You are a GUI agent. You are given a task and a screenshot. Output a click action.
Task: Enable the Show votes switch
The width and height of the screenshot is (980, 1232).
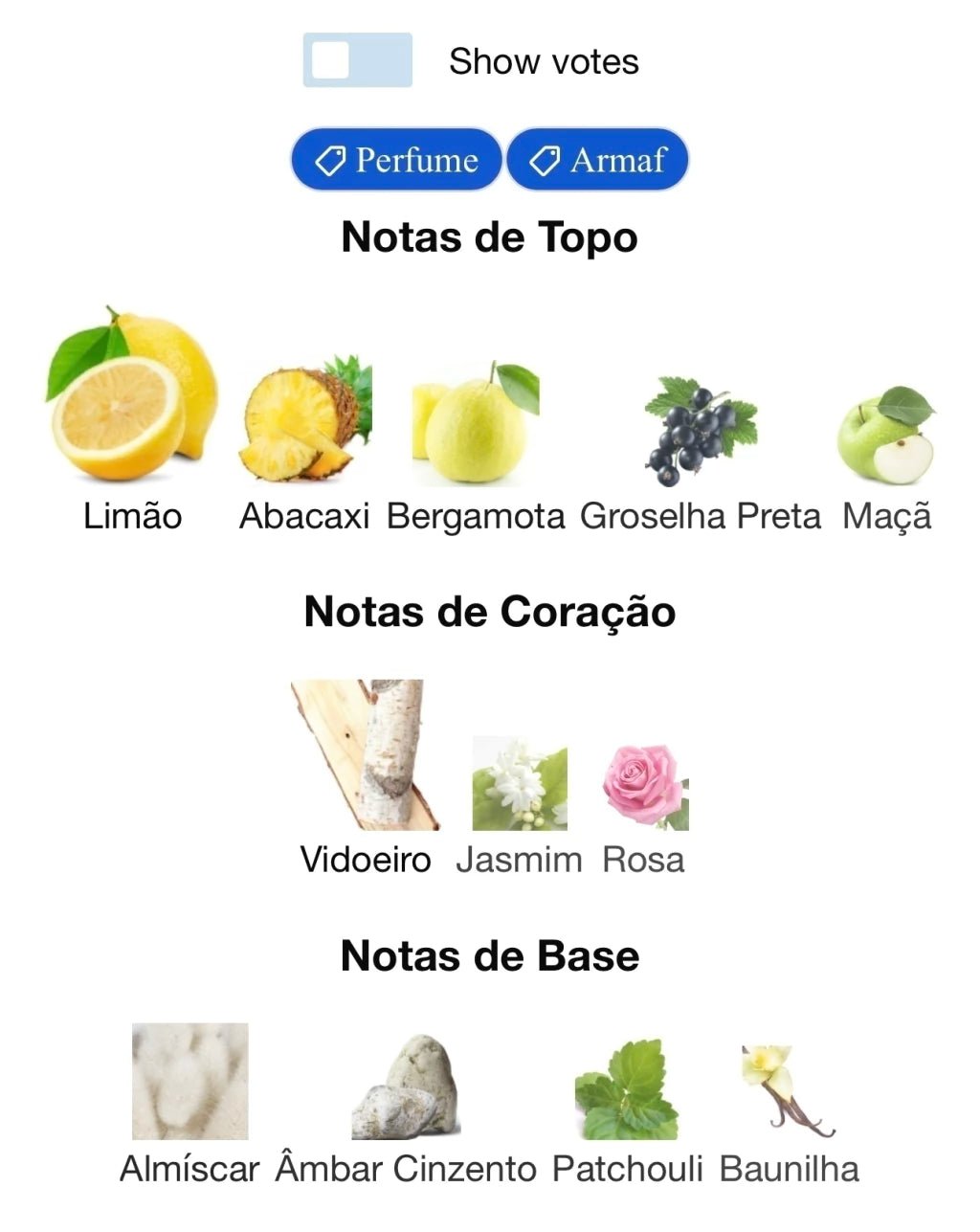coord(357,61)
